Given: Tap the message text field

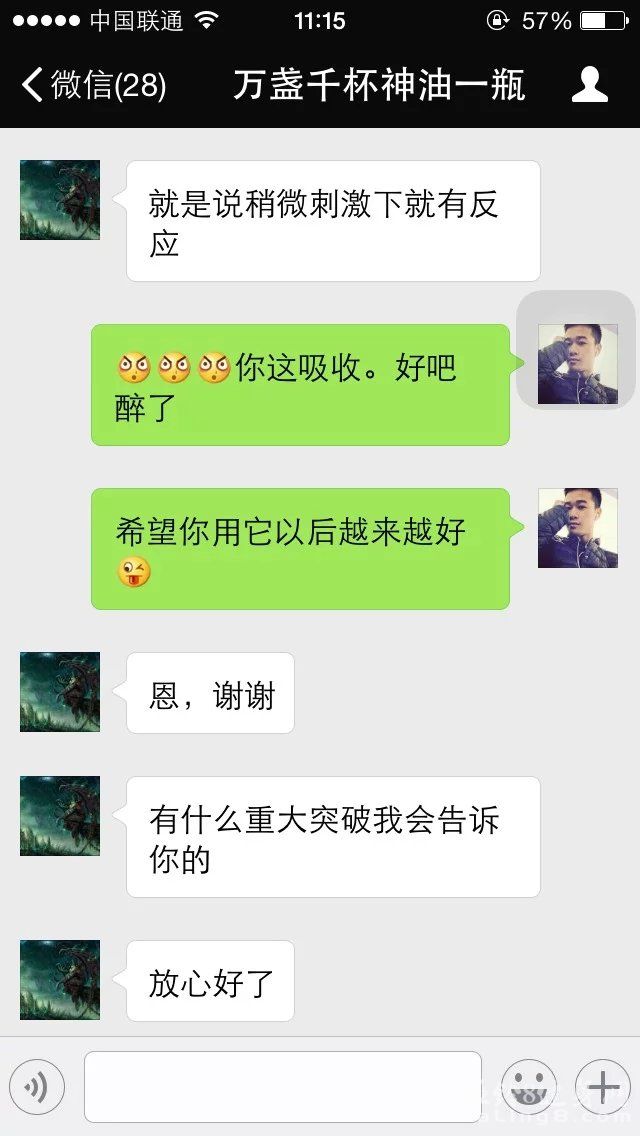Looking at the screenshot, I should point(282,1086).
